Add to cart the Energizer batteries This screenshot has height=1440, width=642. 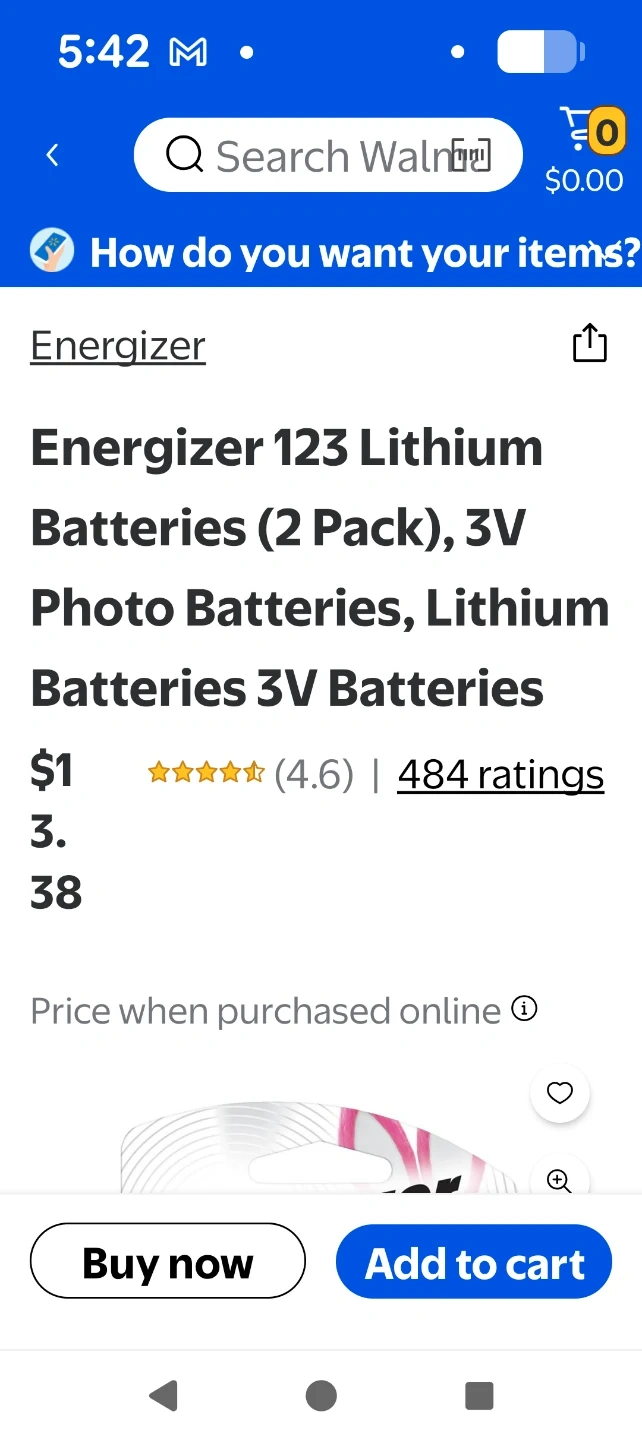click(x=474, y=1262)
